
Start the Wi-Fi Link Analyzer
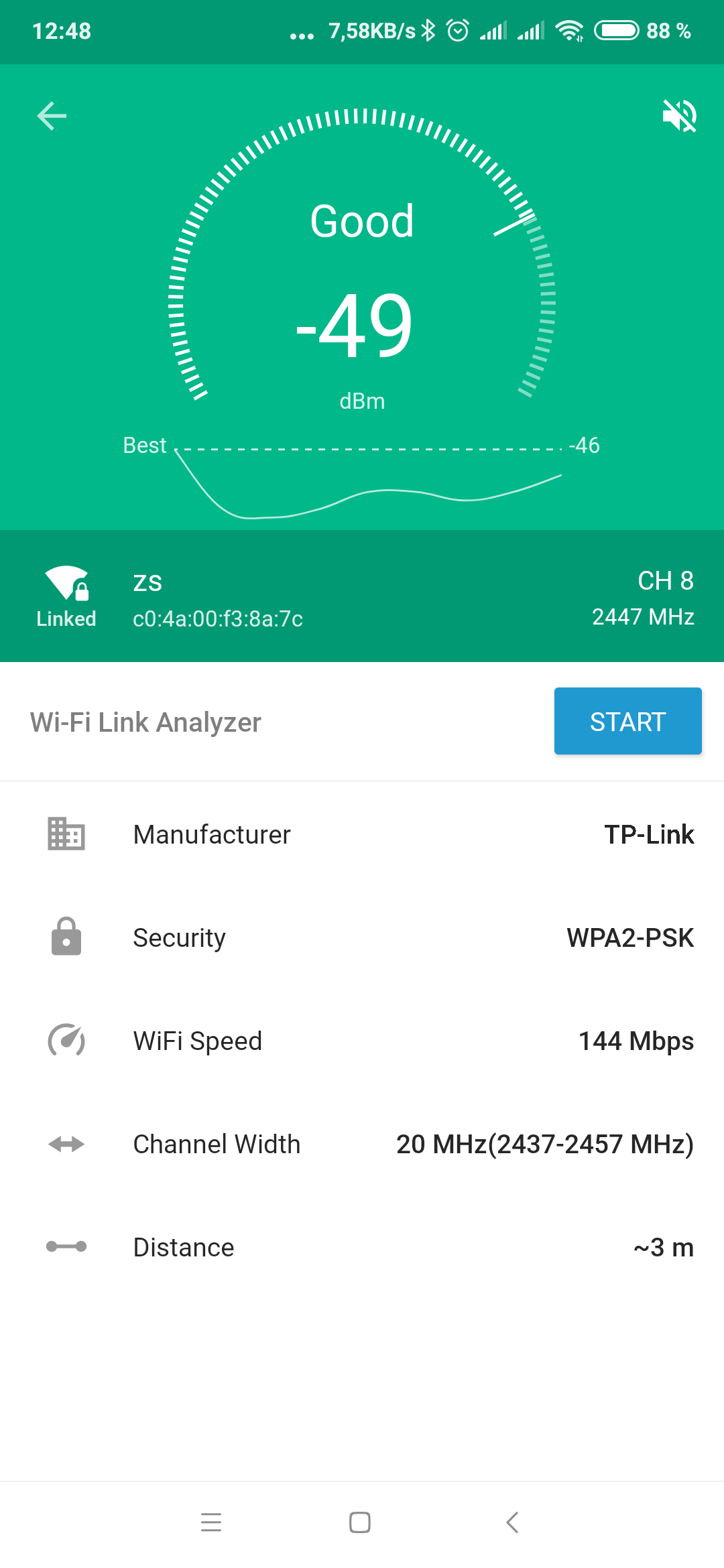pyautogui.click(x=627, y=721)
